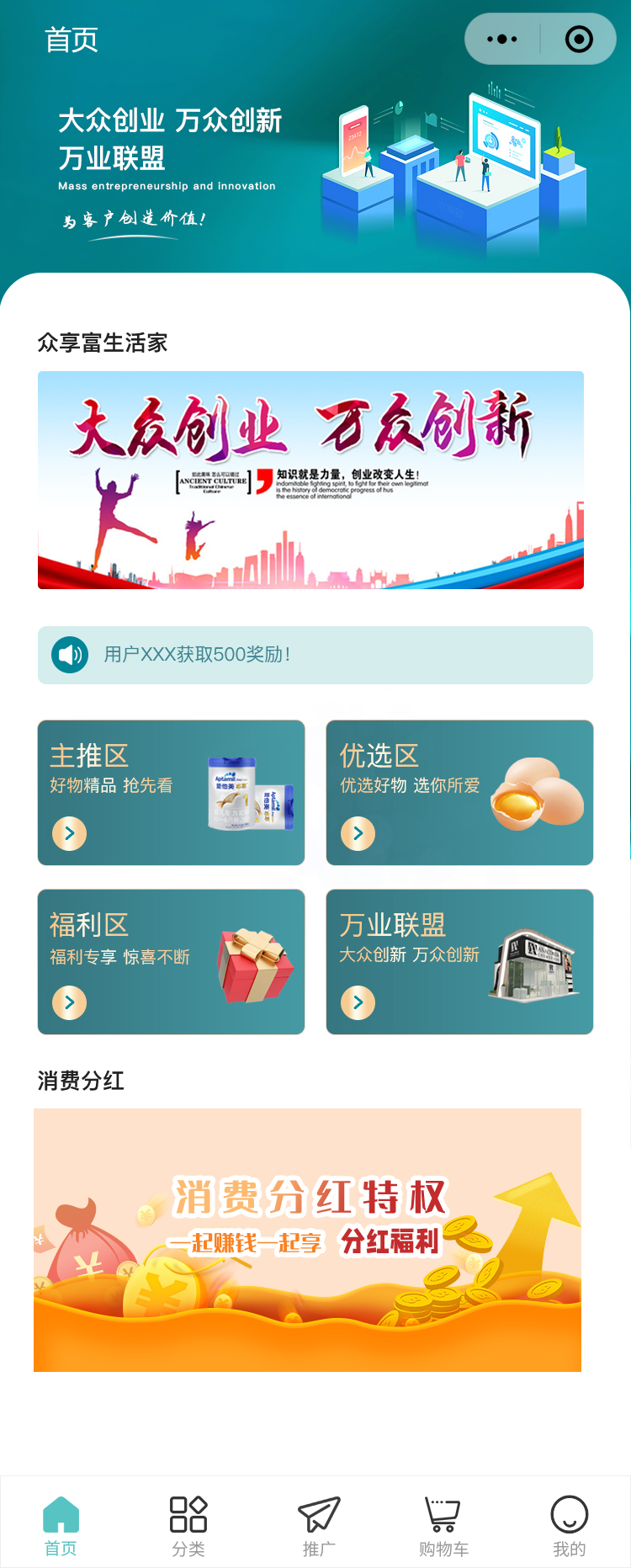Open the 我的 tab
631x1568 pixels.
(569, 1525)
